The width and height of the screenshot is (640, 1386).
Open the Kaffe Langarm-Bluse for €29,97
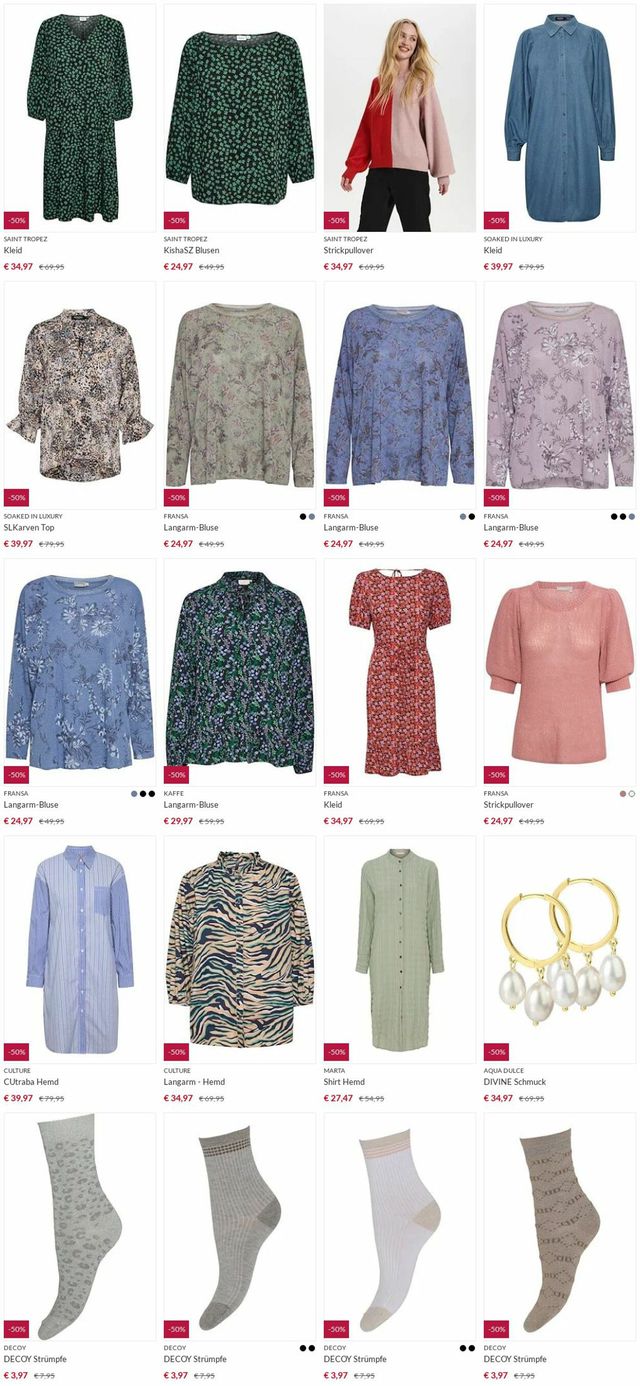[x=240, y=672]
